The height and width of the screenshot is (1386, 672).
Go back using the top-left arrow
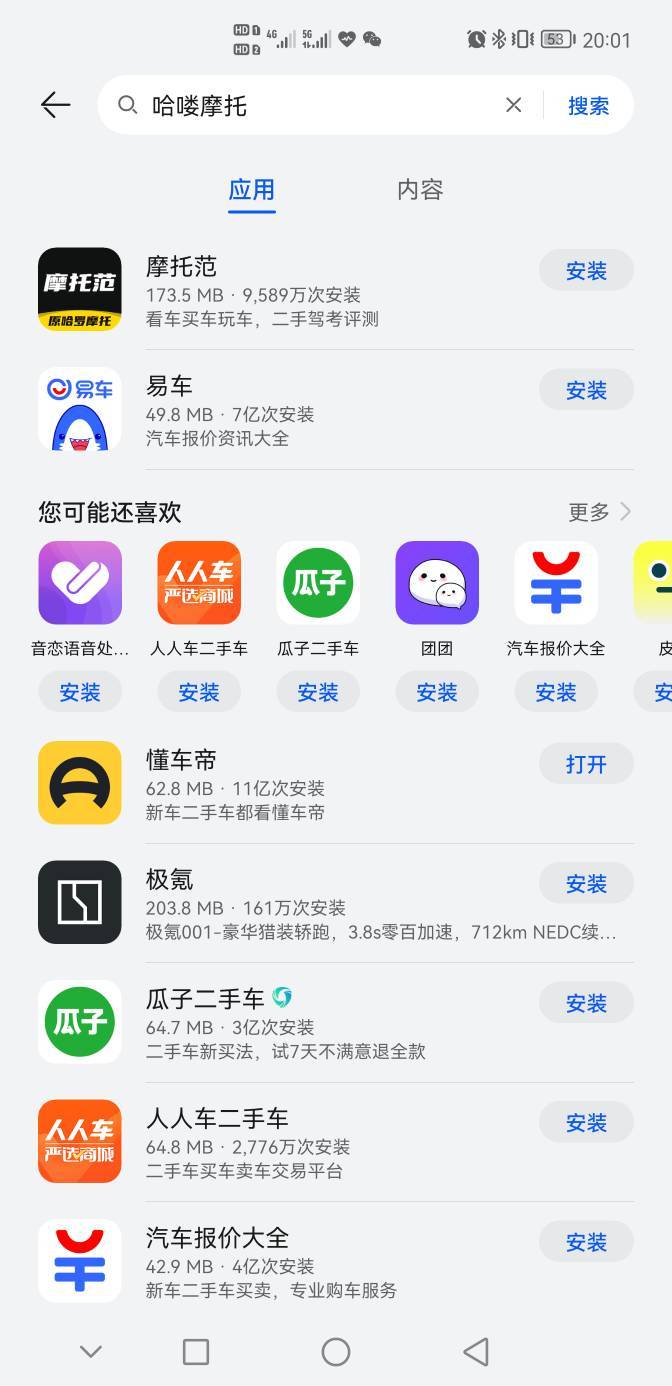[x=55, y=105]
